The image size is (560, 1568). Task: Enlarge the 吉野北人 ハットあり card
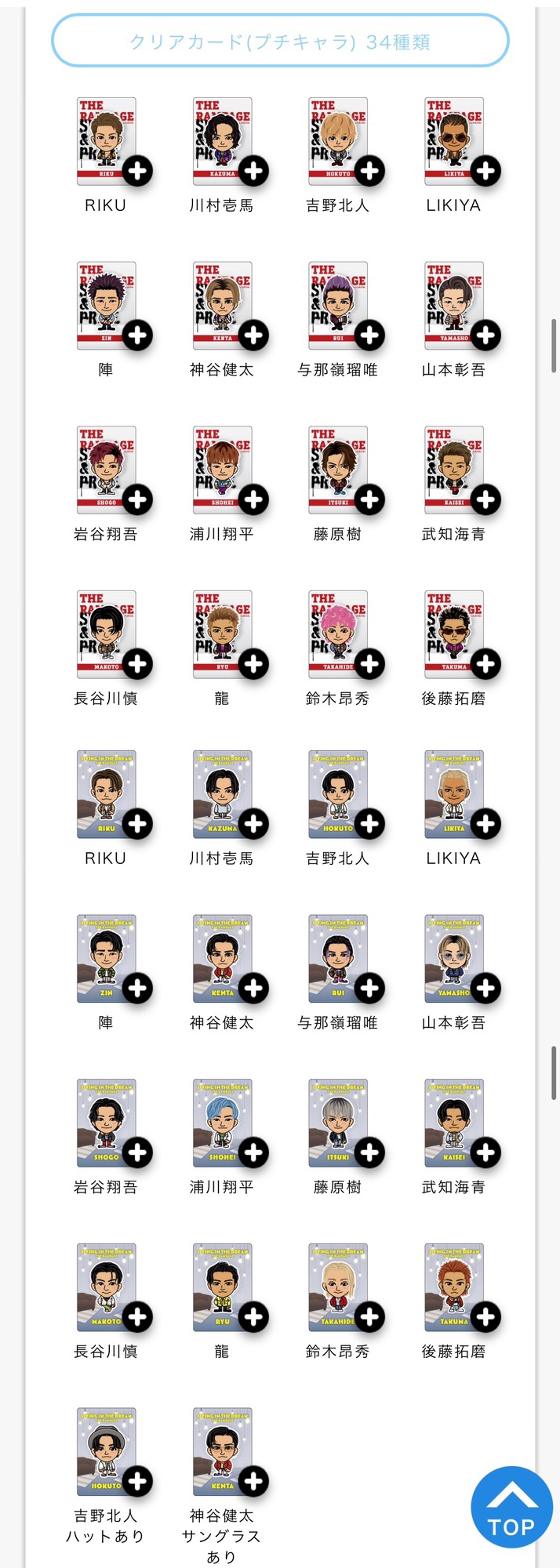pyautogui.click(x=107, y=1452)
